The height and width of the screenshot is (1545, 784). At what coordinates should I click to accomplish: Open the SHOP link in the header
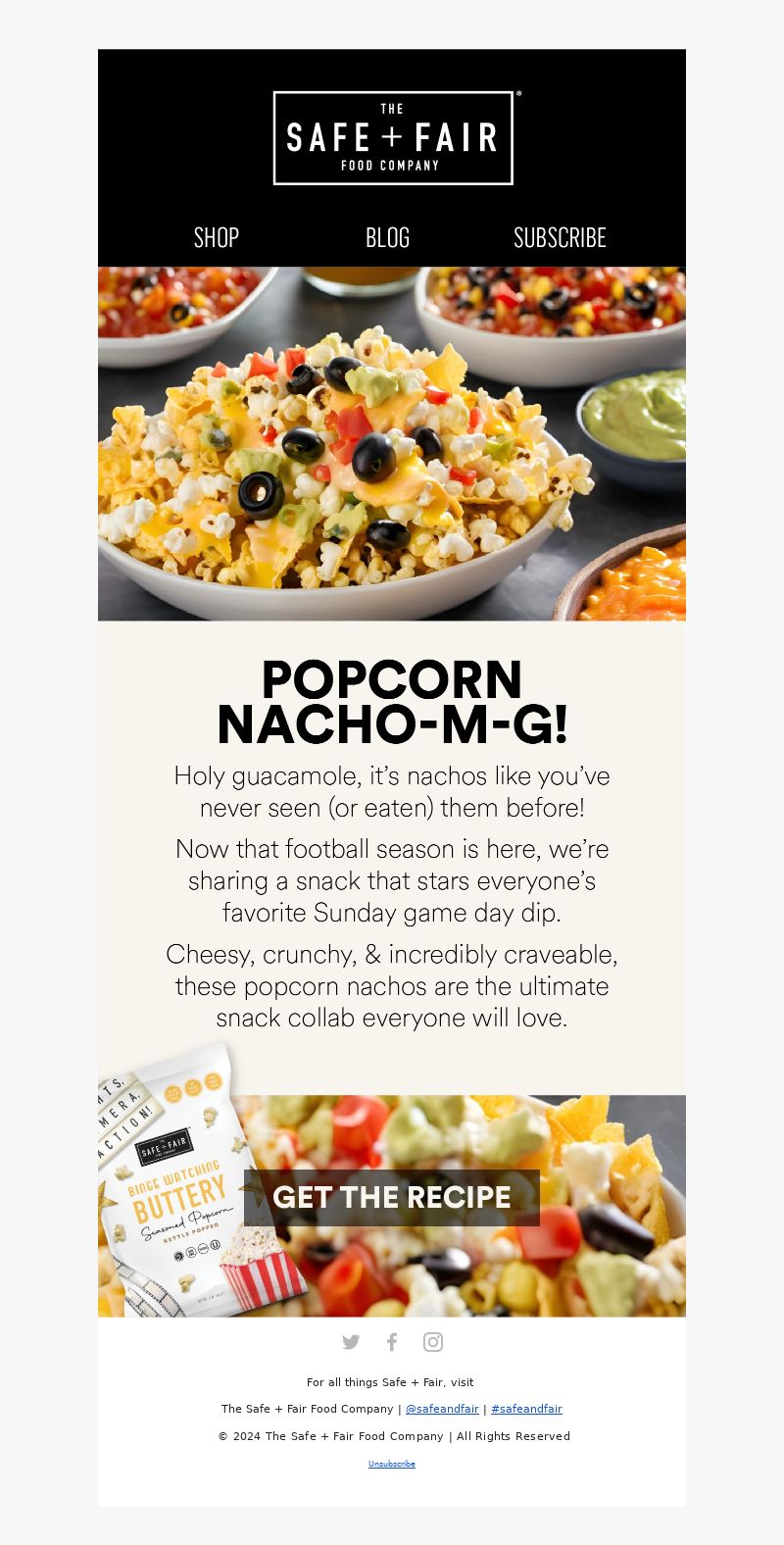point(217,237)
